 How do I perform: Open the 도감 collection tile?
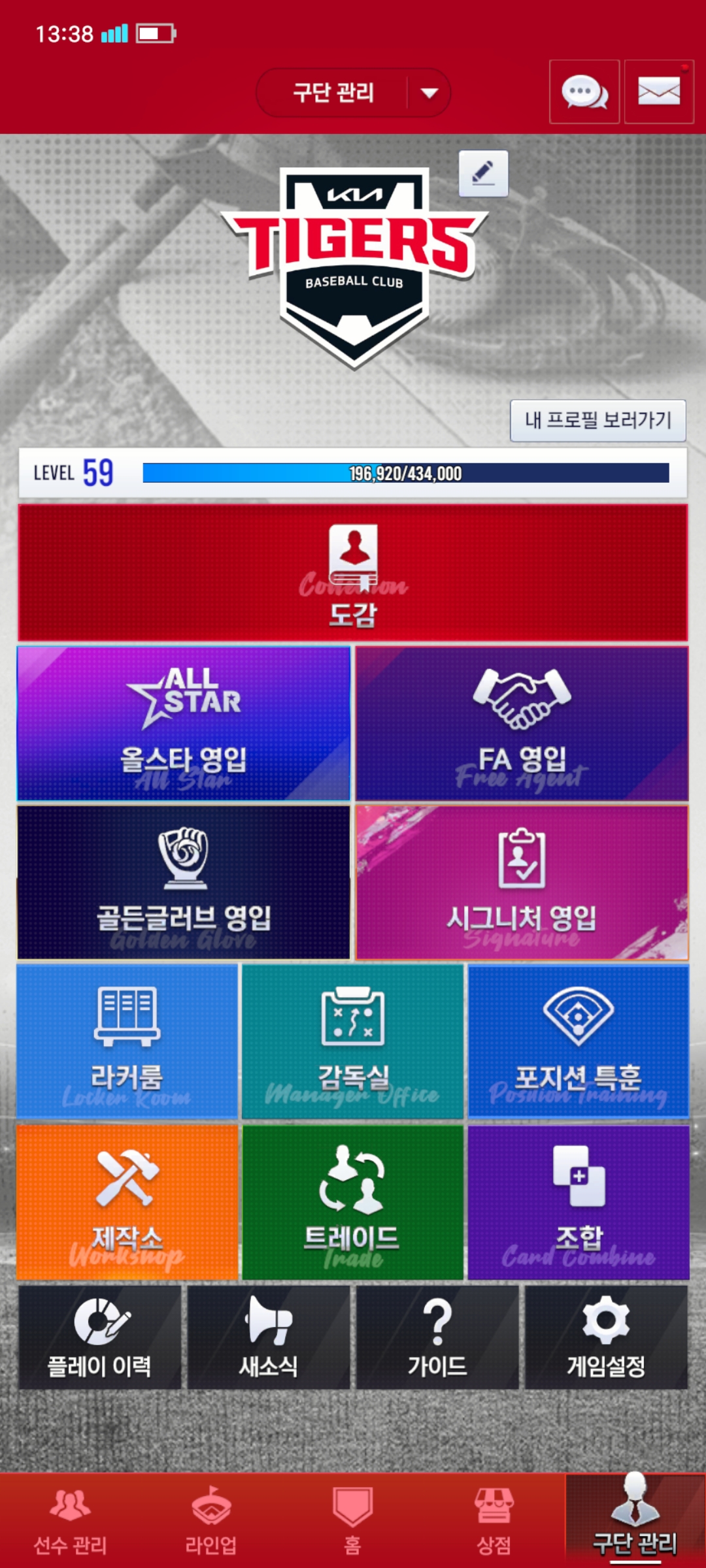[x=353, y=572]
